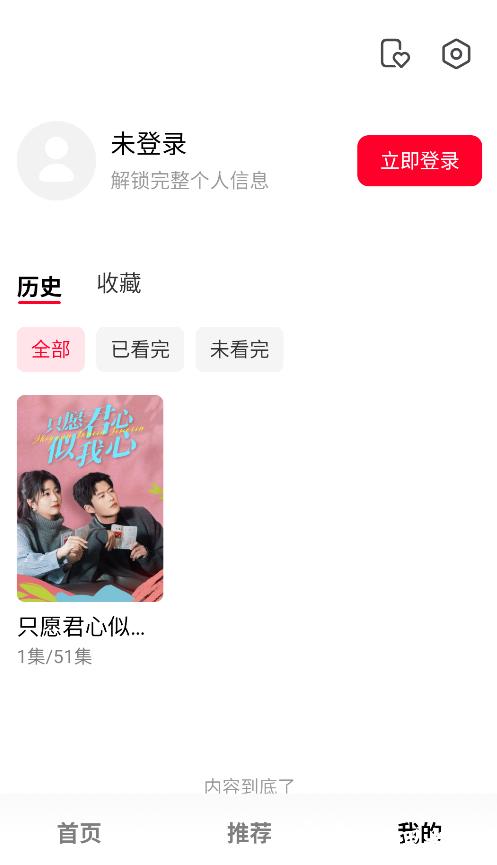Open the 我的 tab

click(x=420, y=833)
